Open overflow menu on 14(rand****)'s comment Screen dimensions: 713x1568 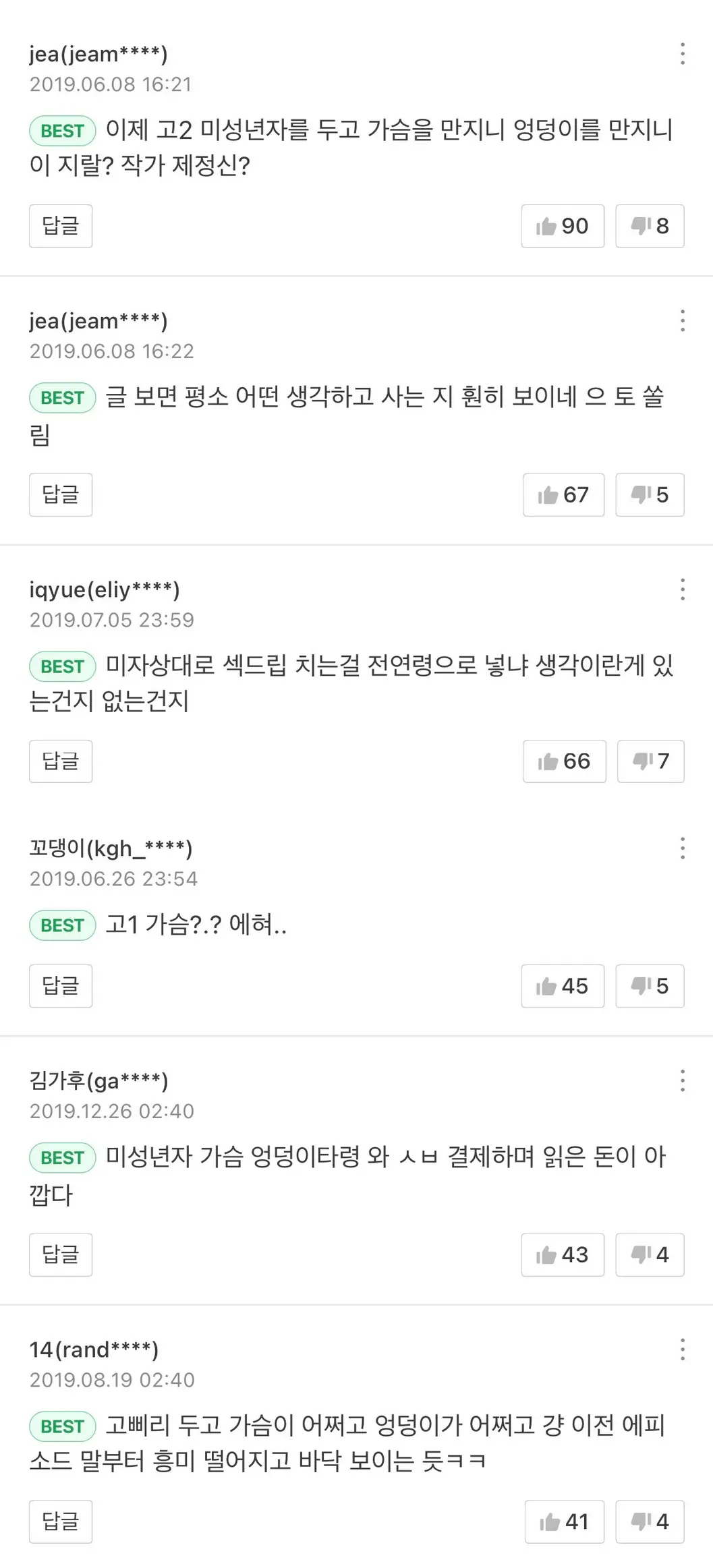click(x=683, y=1349)
